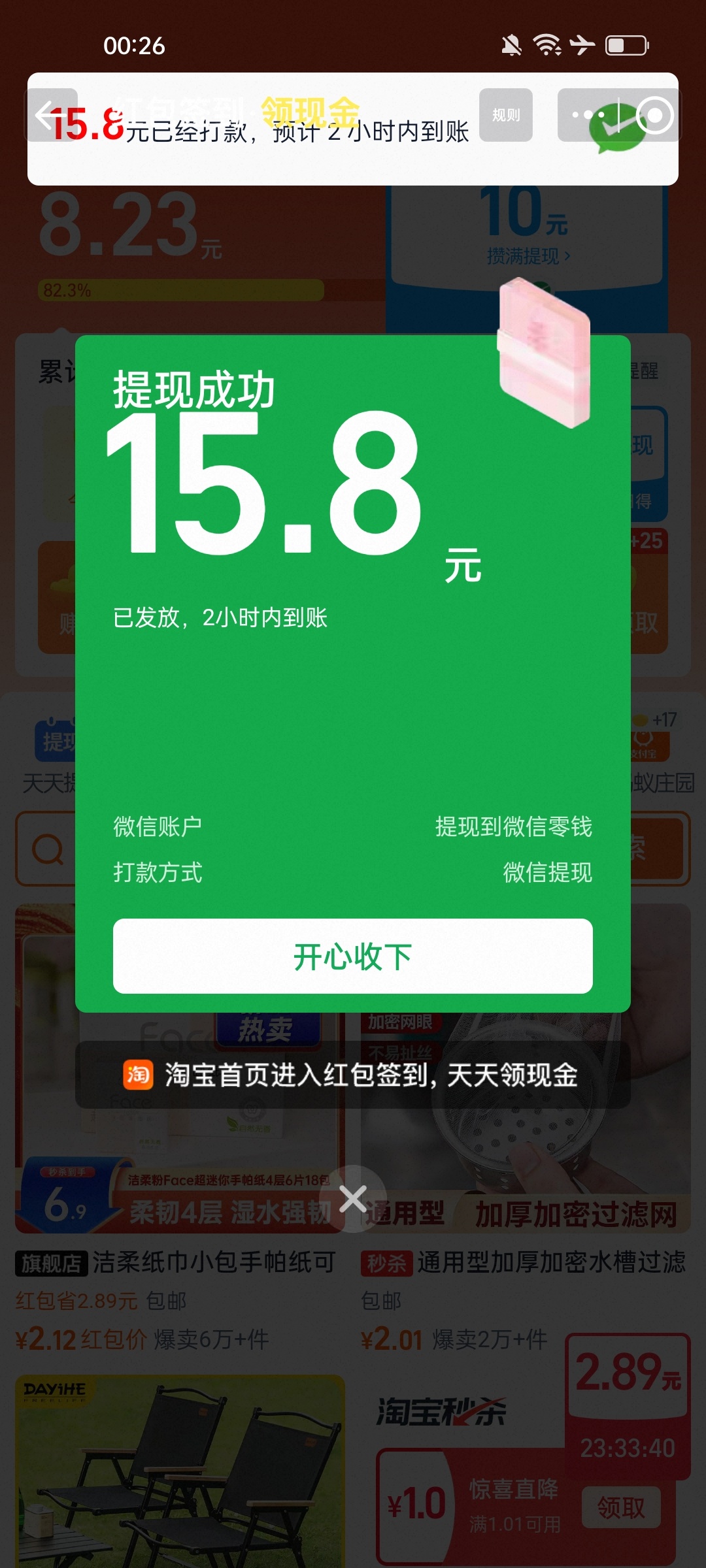This screenshot has height=1568, width=706.
Task: Open the 规则 rules button
Action: click(x=506, y=115)
